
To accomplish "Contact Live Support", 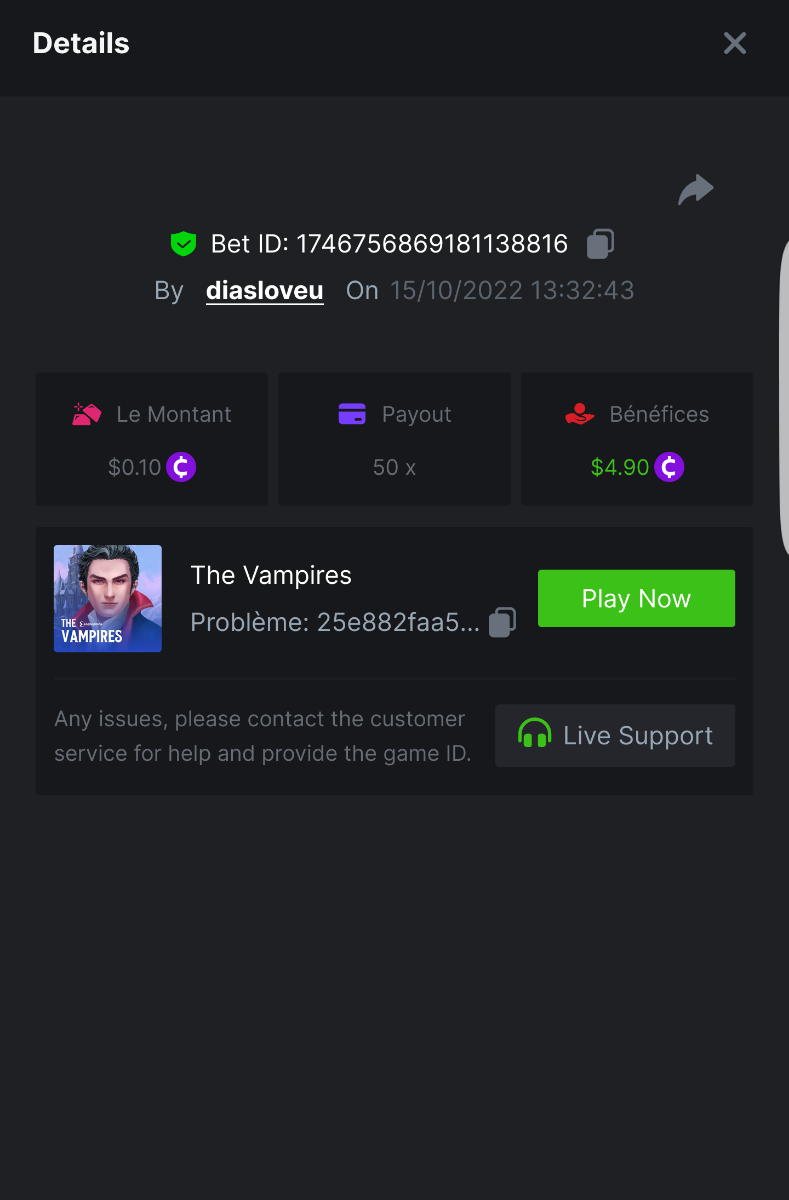I will 615,736.
